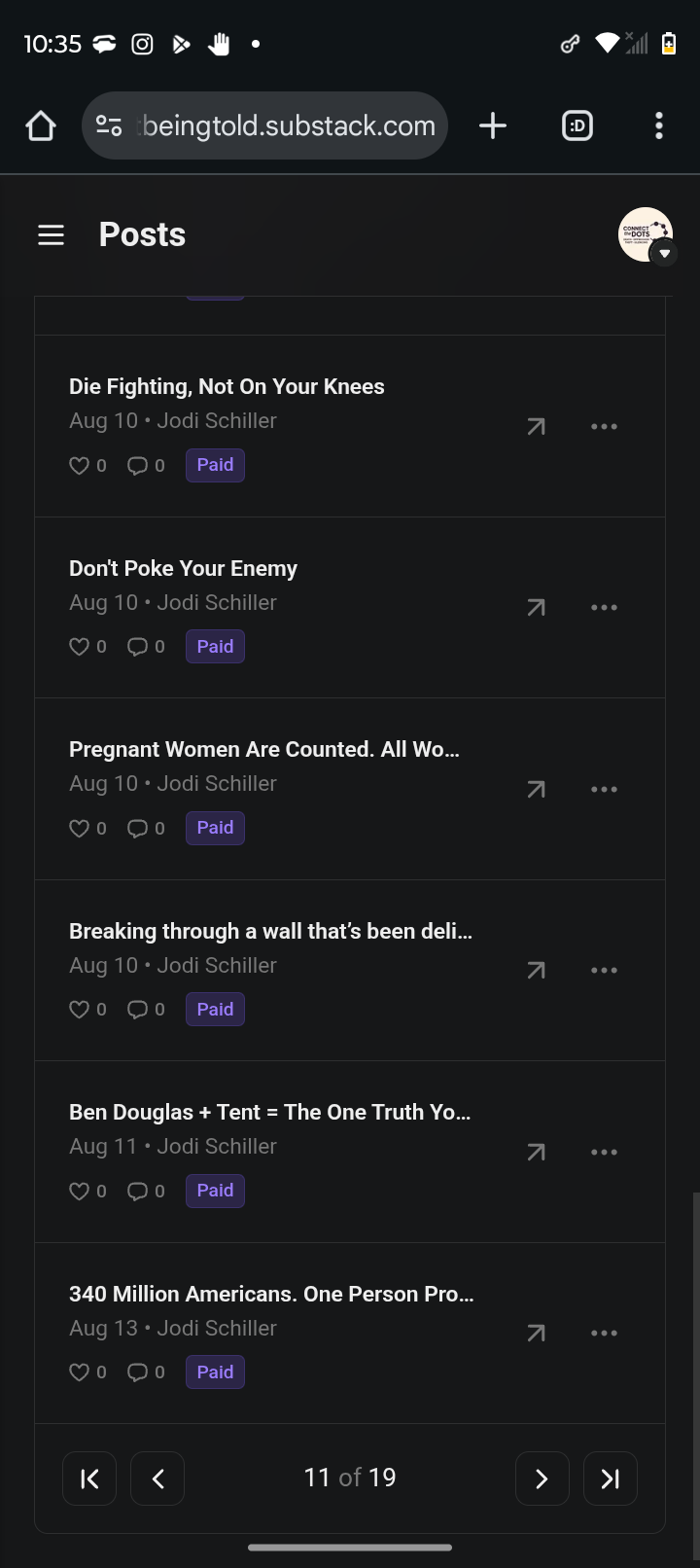The width and height of the screenshot is (700, 1568).
Task: Open the profile avatar dropdown
Action: pos(646,234)
